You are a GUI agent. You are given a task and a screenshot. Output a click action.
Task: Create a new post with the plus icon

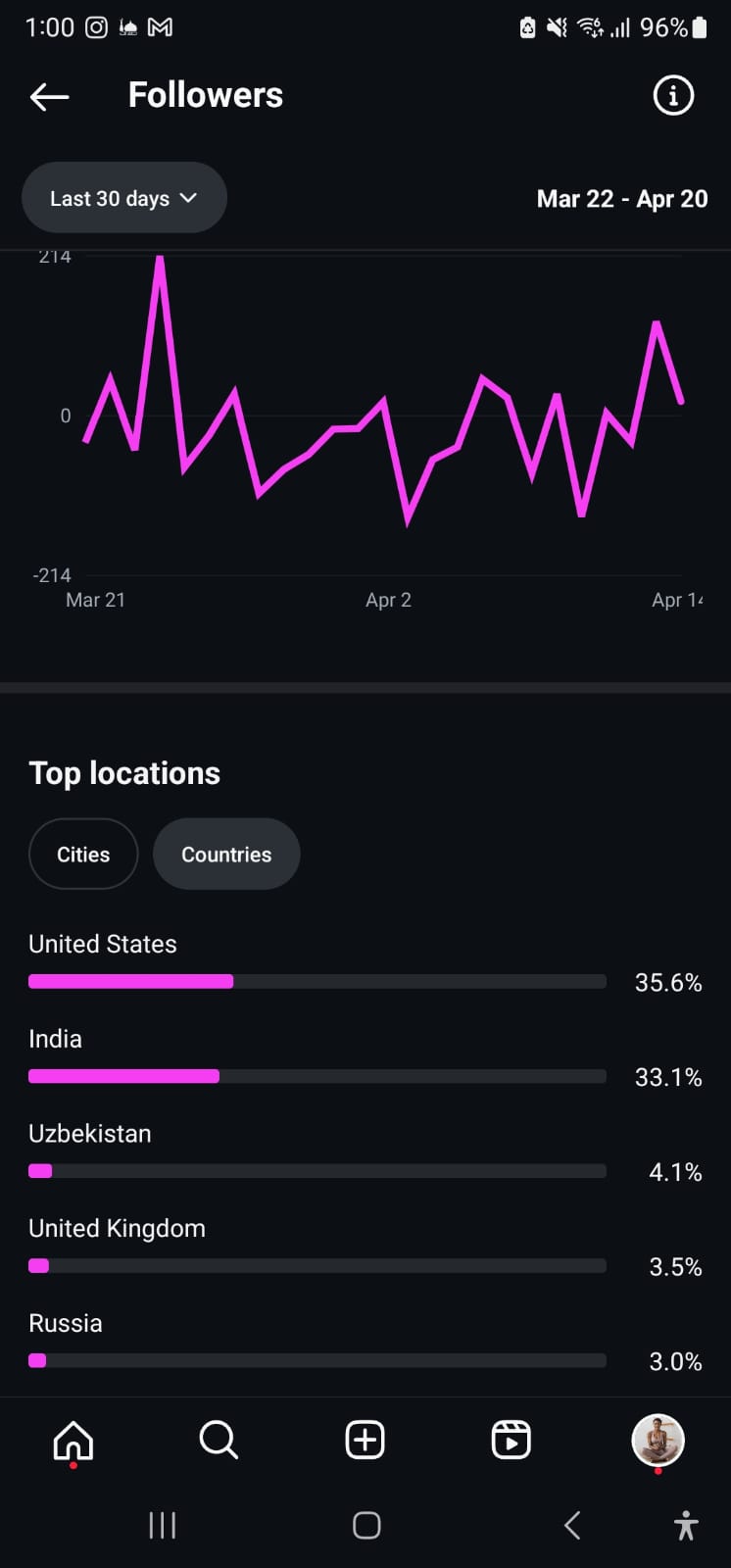point(365,1441)
